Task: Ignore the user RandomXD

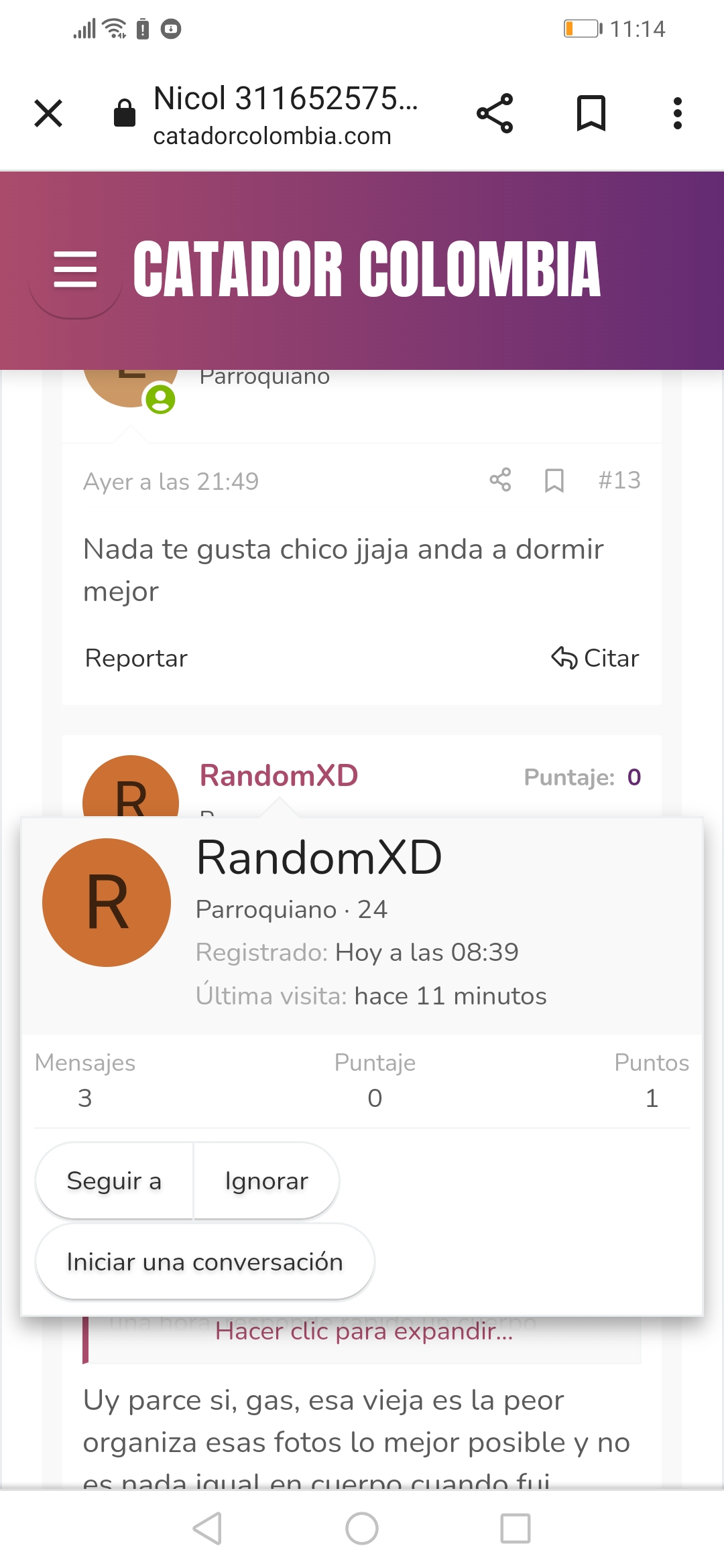Action: click(266, 1181)
